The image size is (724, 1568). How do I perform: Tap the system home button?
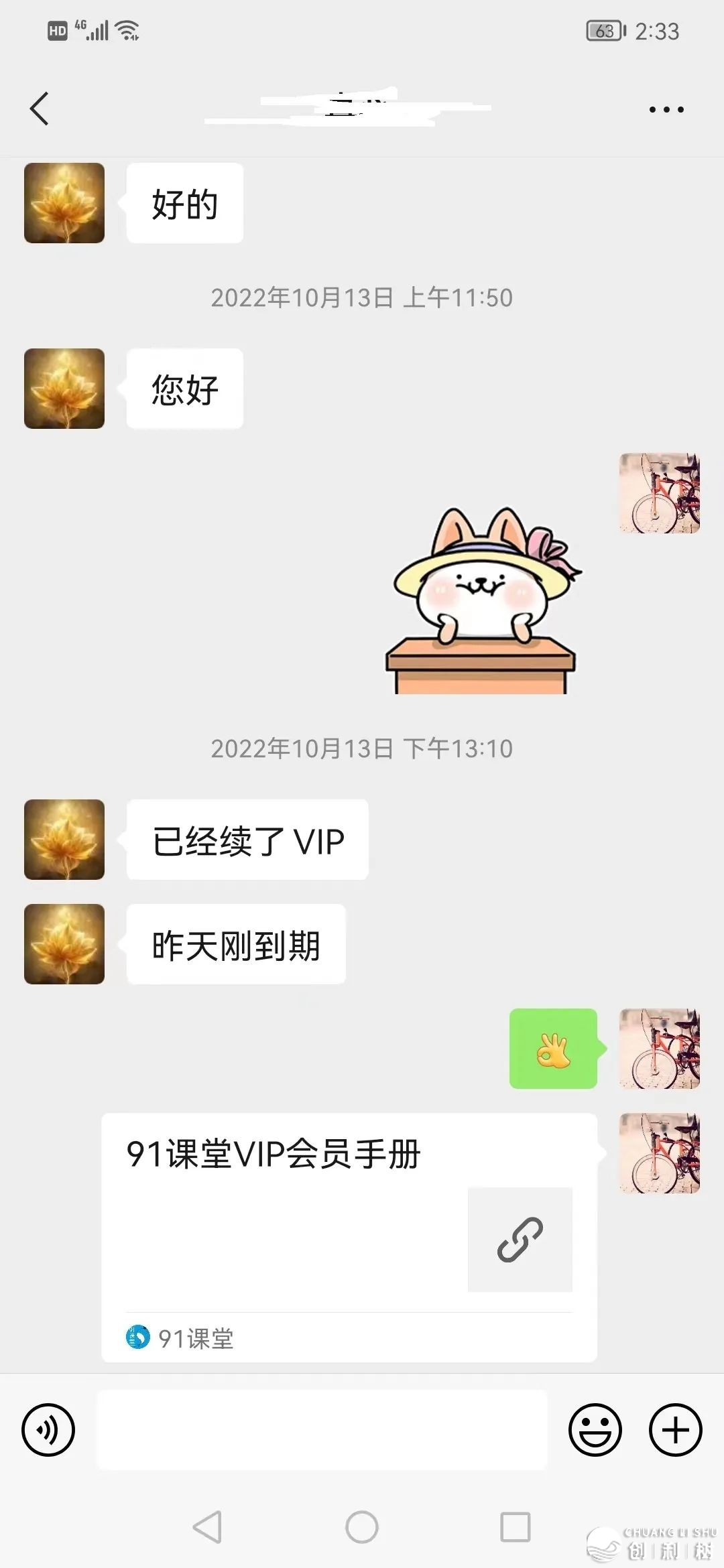pyautogui.click(x=362, y=1527)
